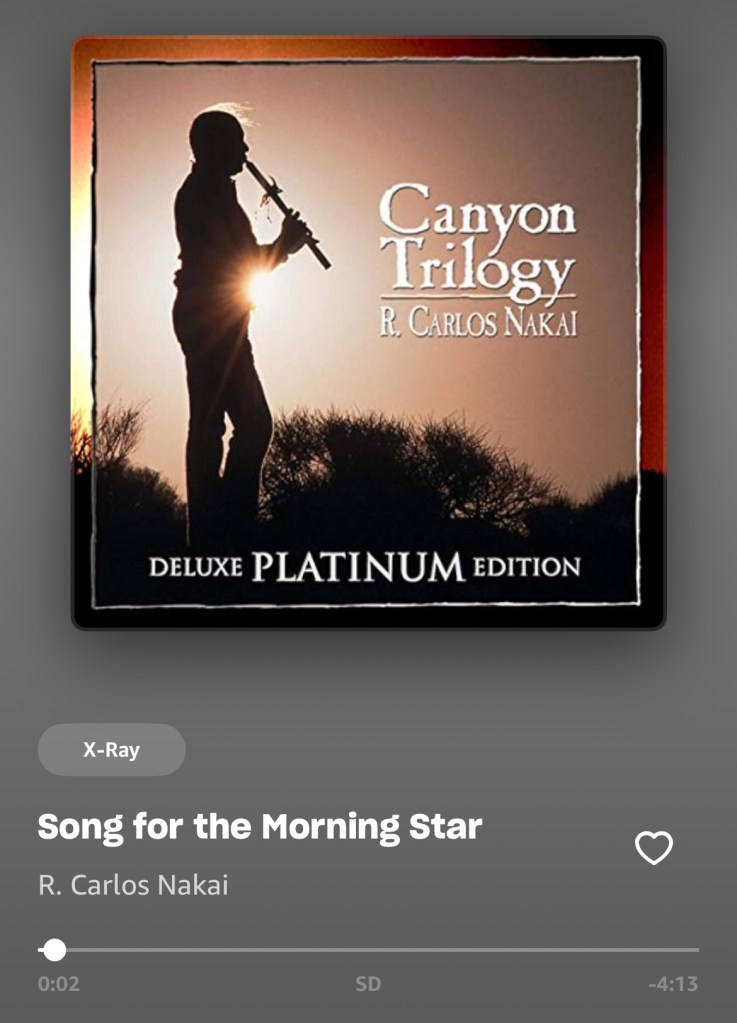737x1023 pixels.
Task: Open artist R. Carlos Nakai
Action: tap(133, 885)
